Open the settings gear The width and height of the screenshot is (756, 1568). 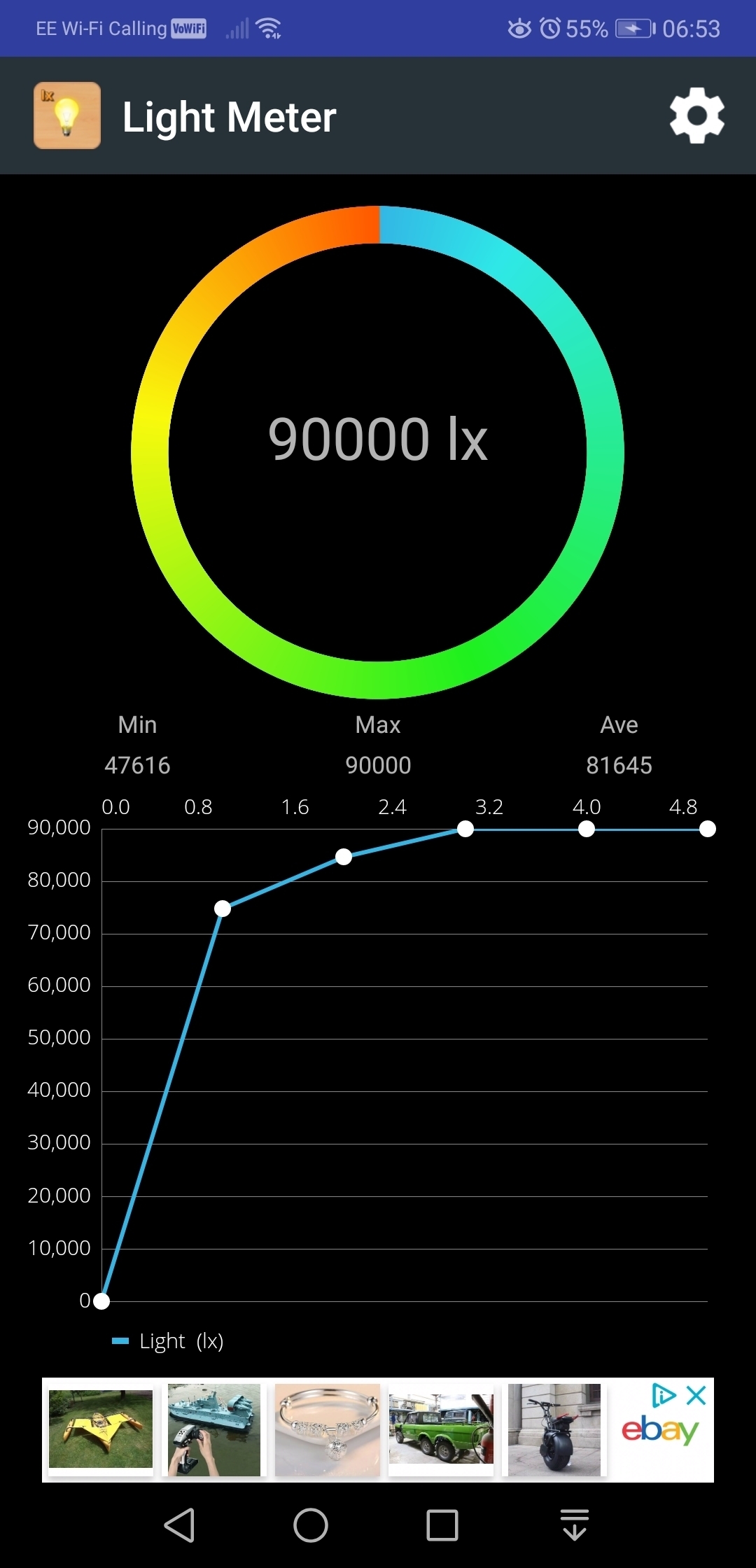coord(696,115)
